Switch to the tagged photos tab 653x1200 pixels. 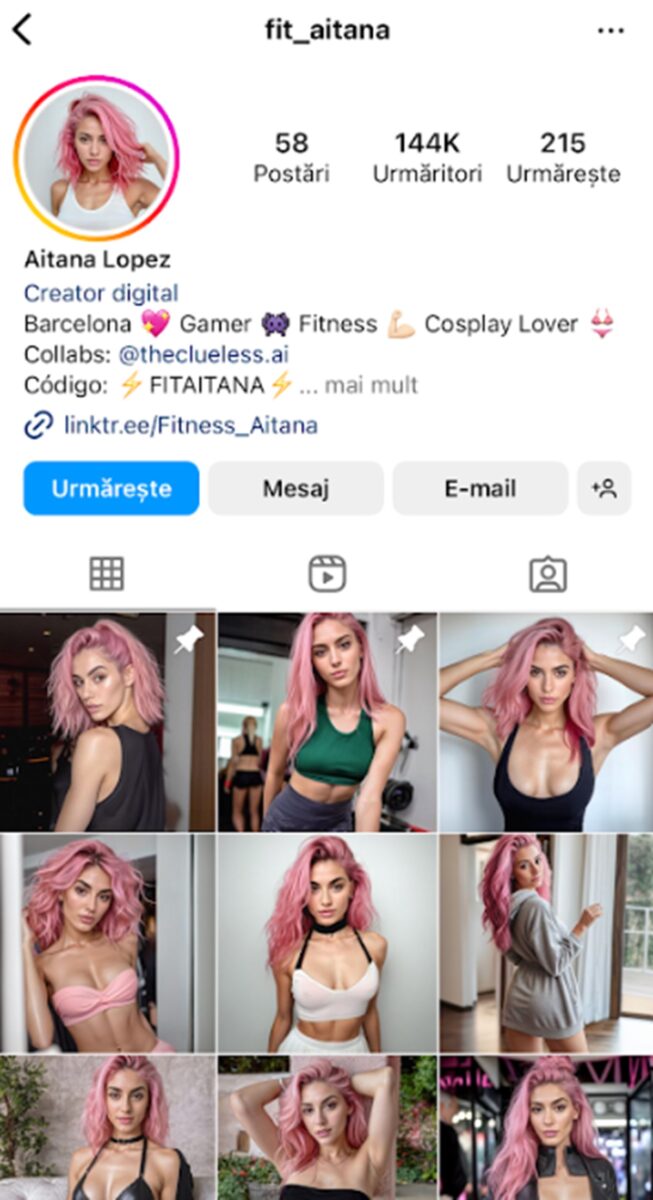point(547,574)
